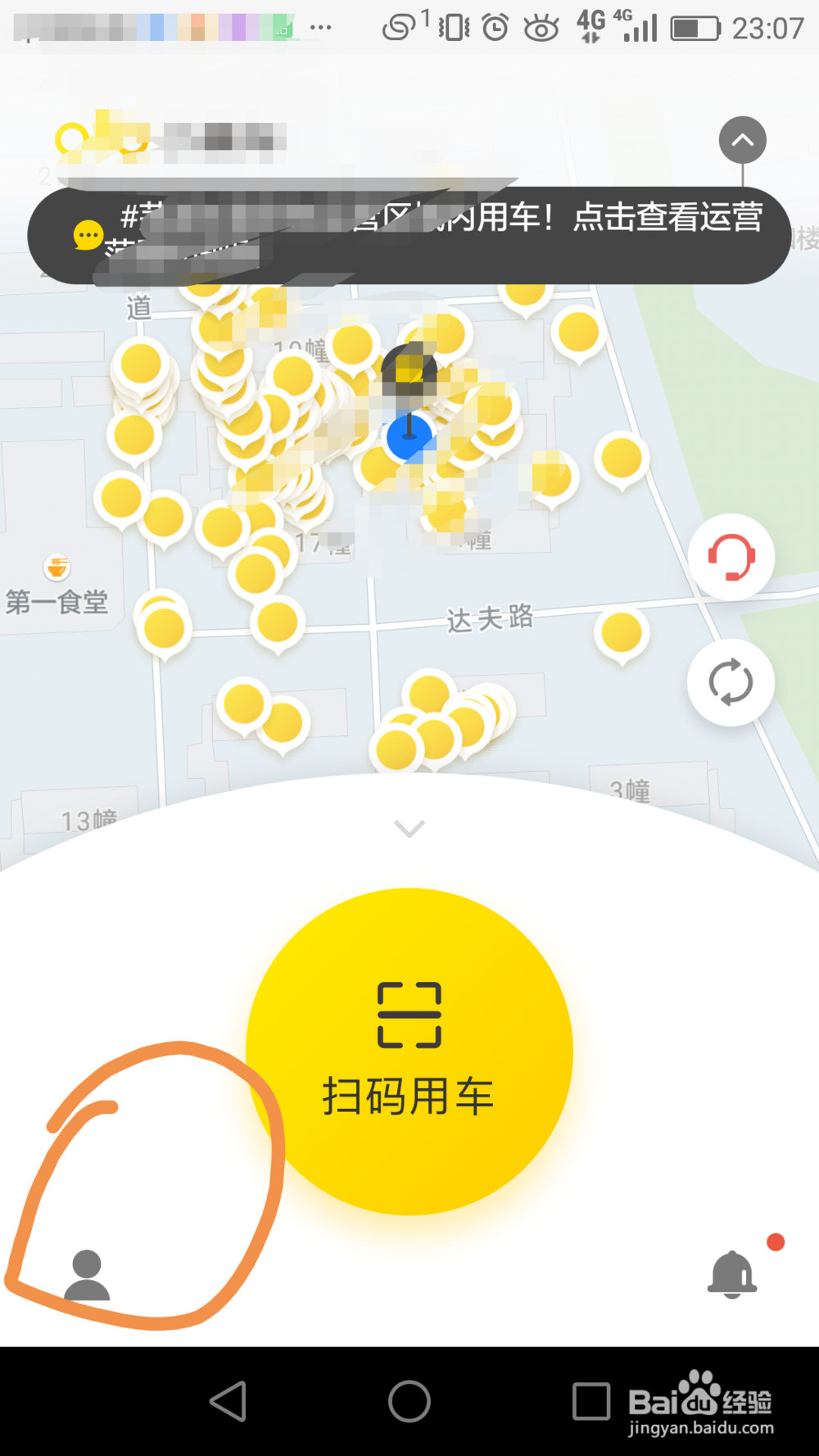Open the user profile icon
Screen dimensions: 819x1456
[x=87, y=1275]
